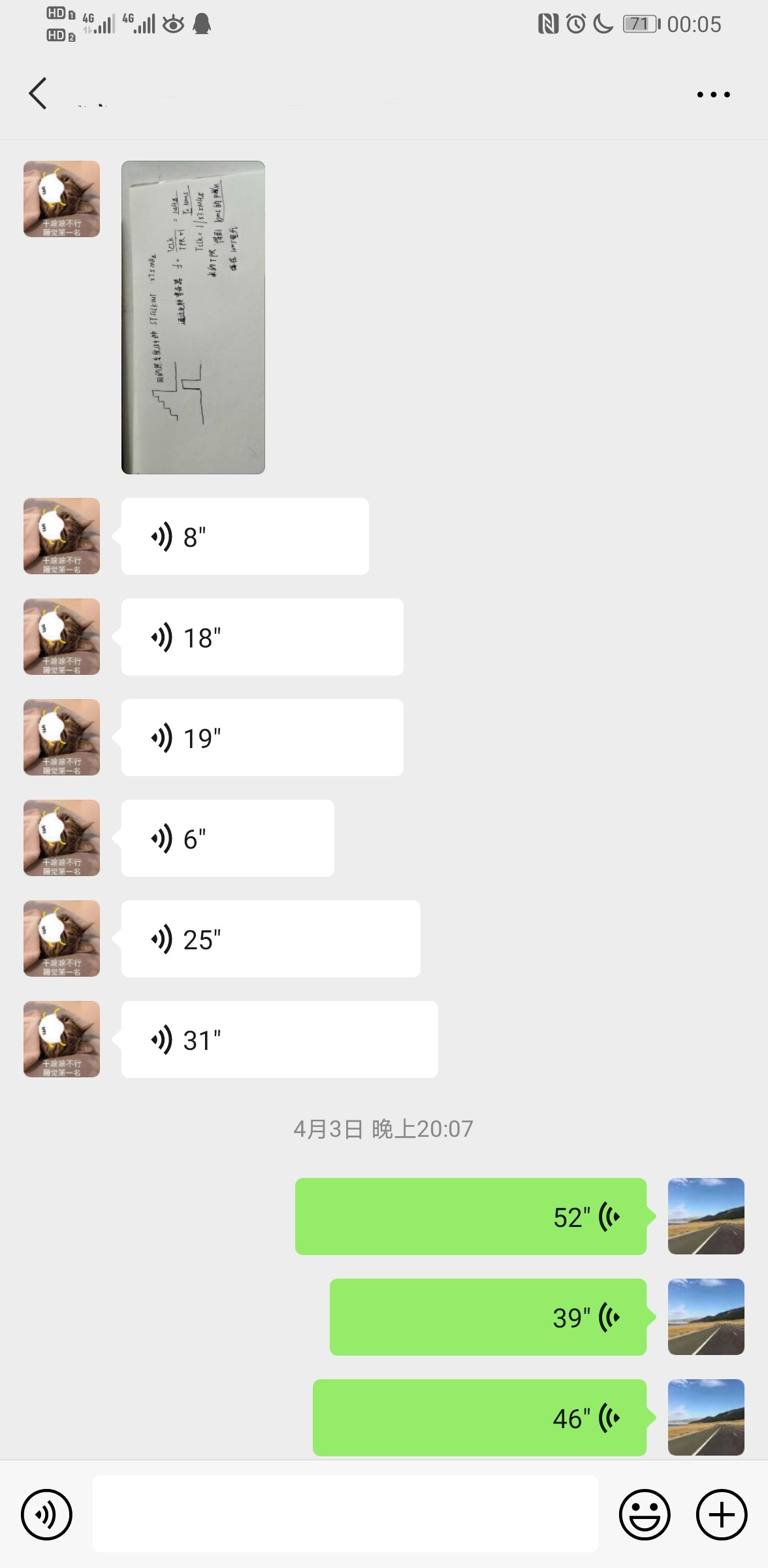
Task: Play the 6-second voice message
Action: coord(227,838)
